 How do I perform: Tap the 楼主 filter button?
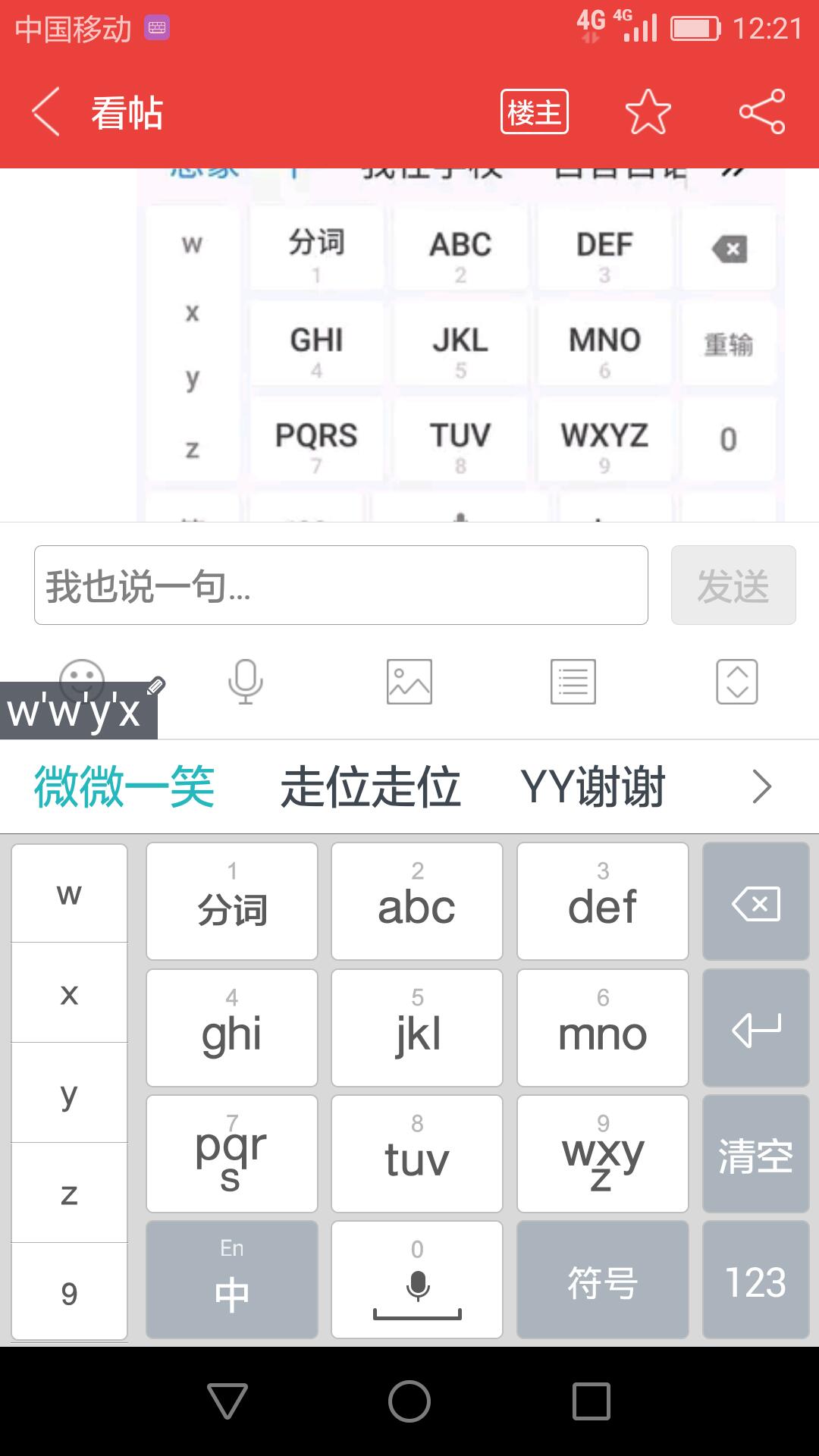click(x=534, y=112)
